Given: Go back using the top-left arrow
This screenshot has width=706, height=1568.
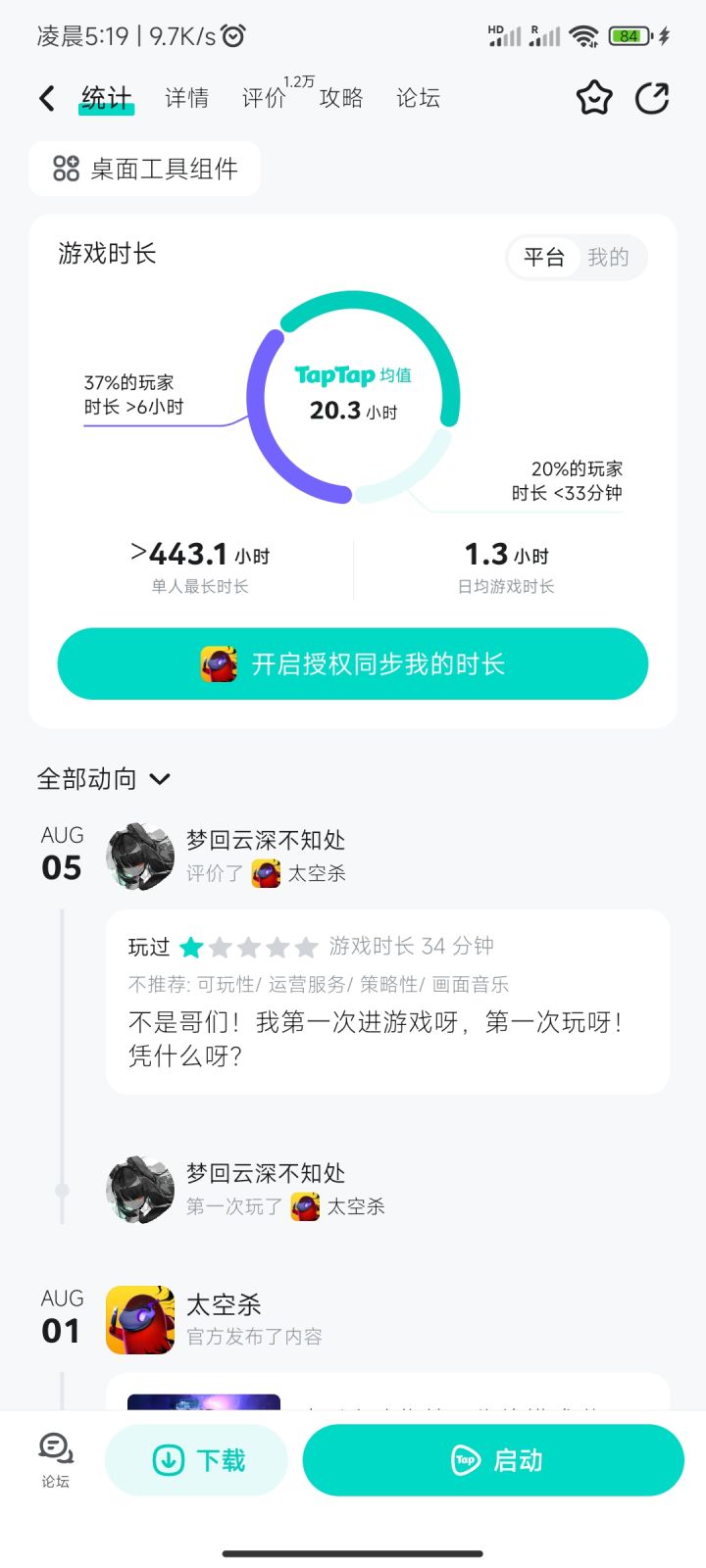Looking at the screenshot, I should point(47,98).
